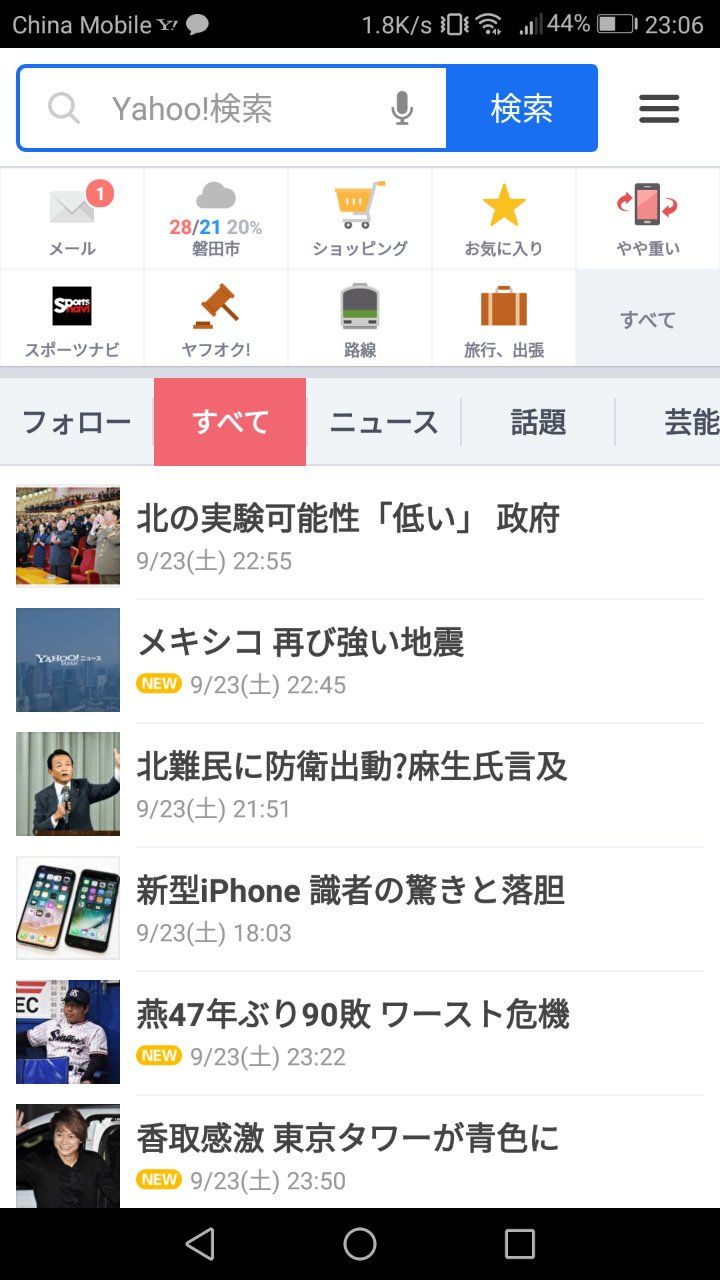
Task: Check the 磐田市 weather forecast
Action: coord(216,219)
